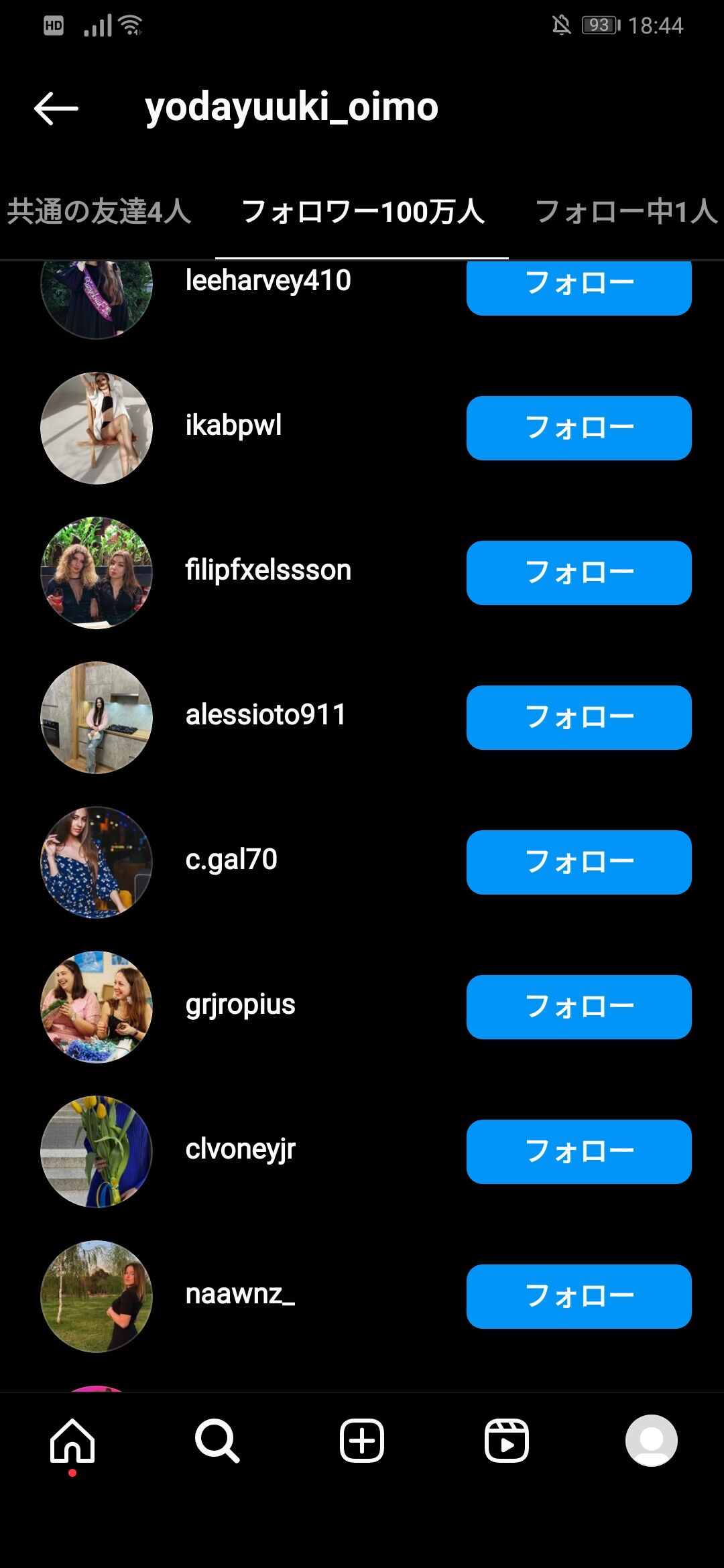This screenshot has height=1568, width=724.
Task: Follow clvoneyjr
Action: pos(579,1152)
